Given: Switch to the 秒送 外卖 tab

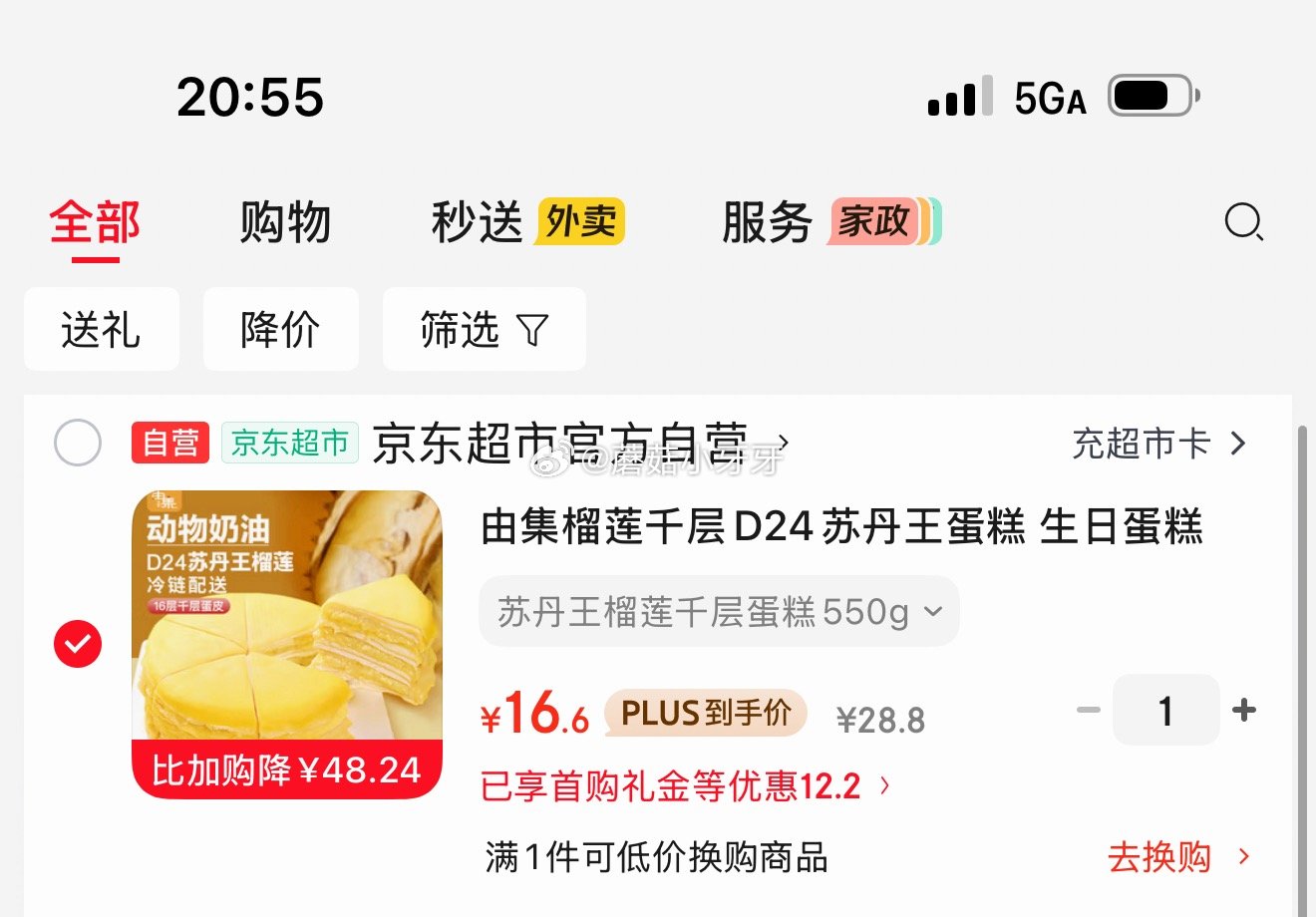Looking at the screenshot, I should tap(526, 221).
